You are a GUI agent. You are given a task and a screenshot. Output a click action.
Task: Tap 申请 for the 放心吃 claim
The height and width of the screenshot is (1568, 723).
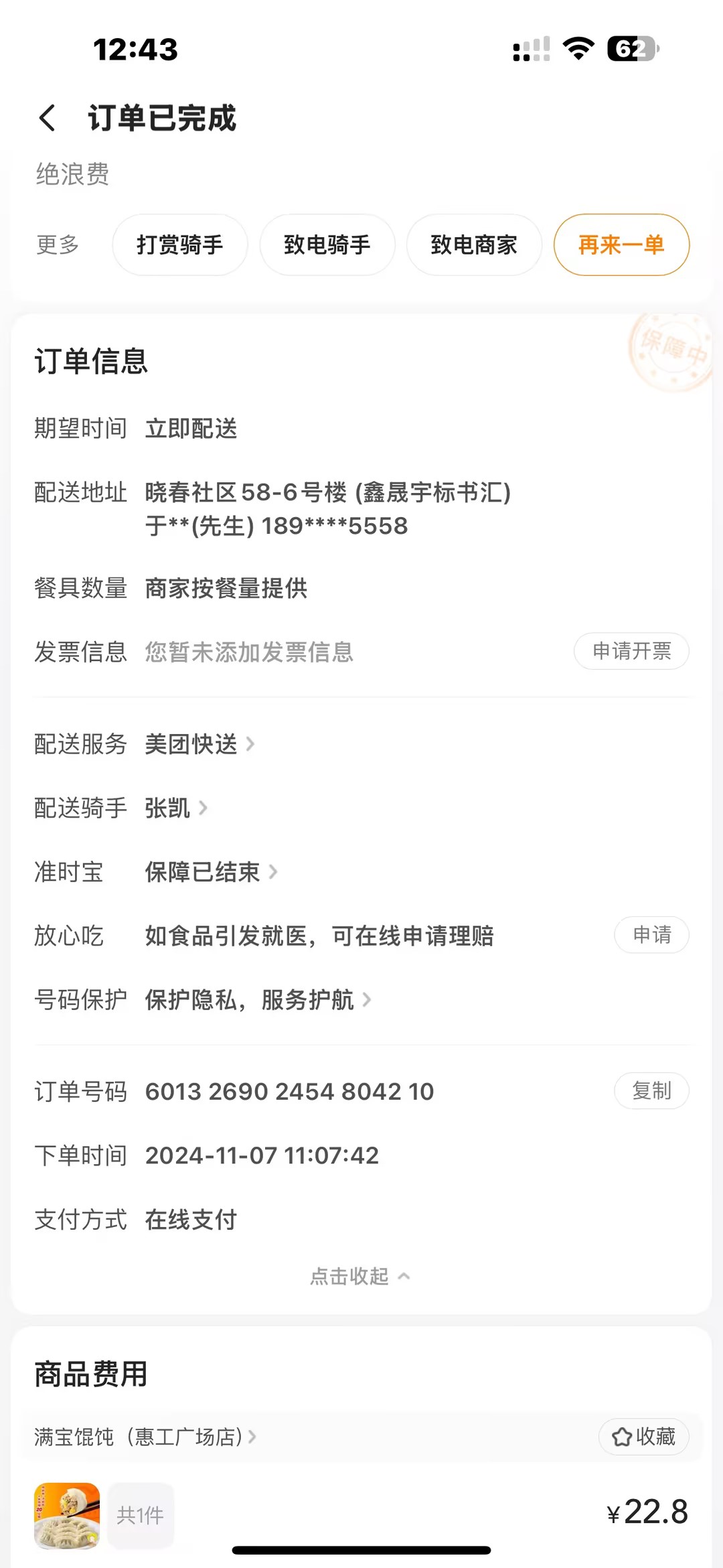[x=651, y=935]
